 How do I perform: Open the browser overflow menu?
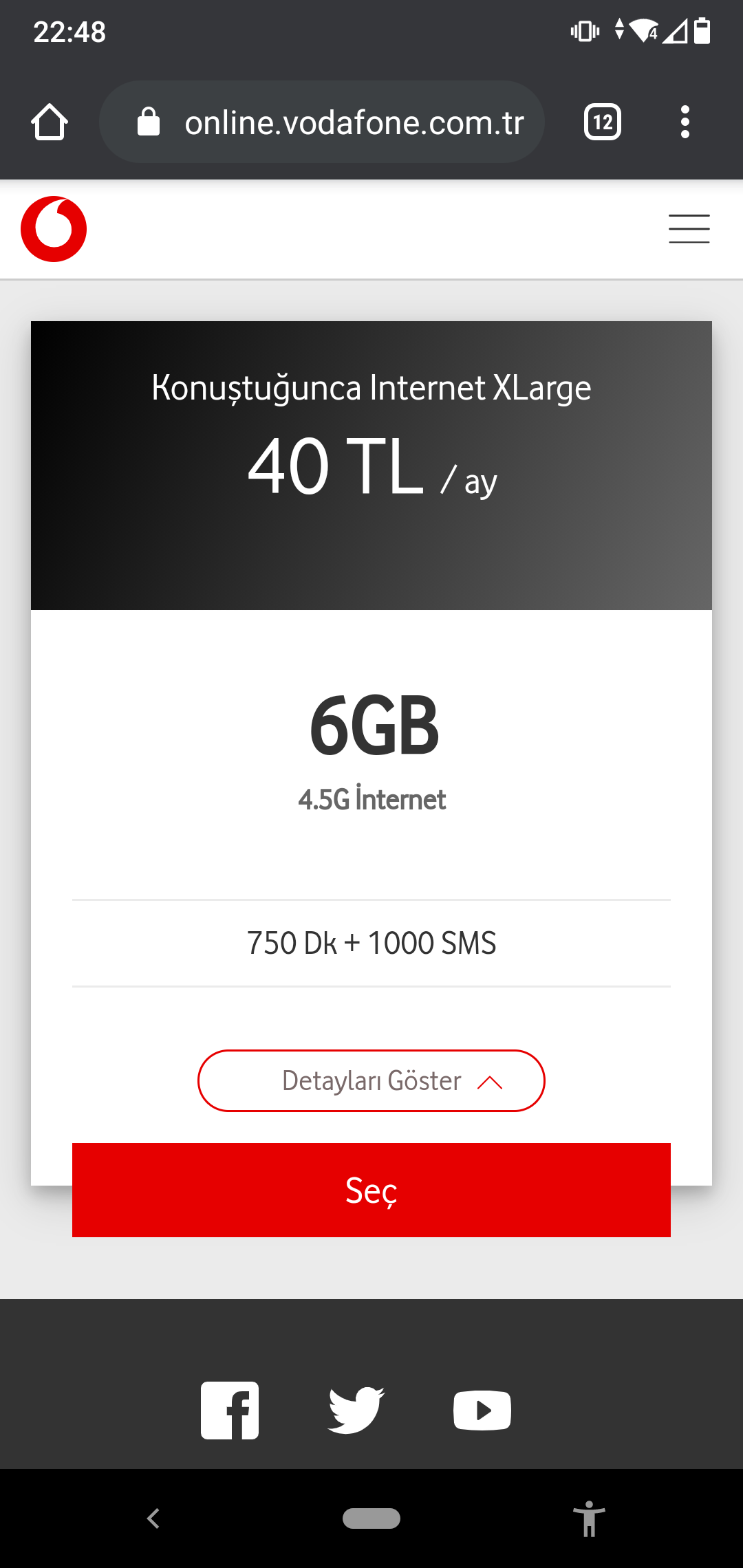pos(685,122)
